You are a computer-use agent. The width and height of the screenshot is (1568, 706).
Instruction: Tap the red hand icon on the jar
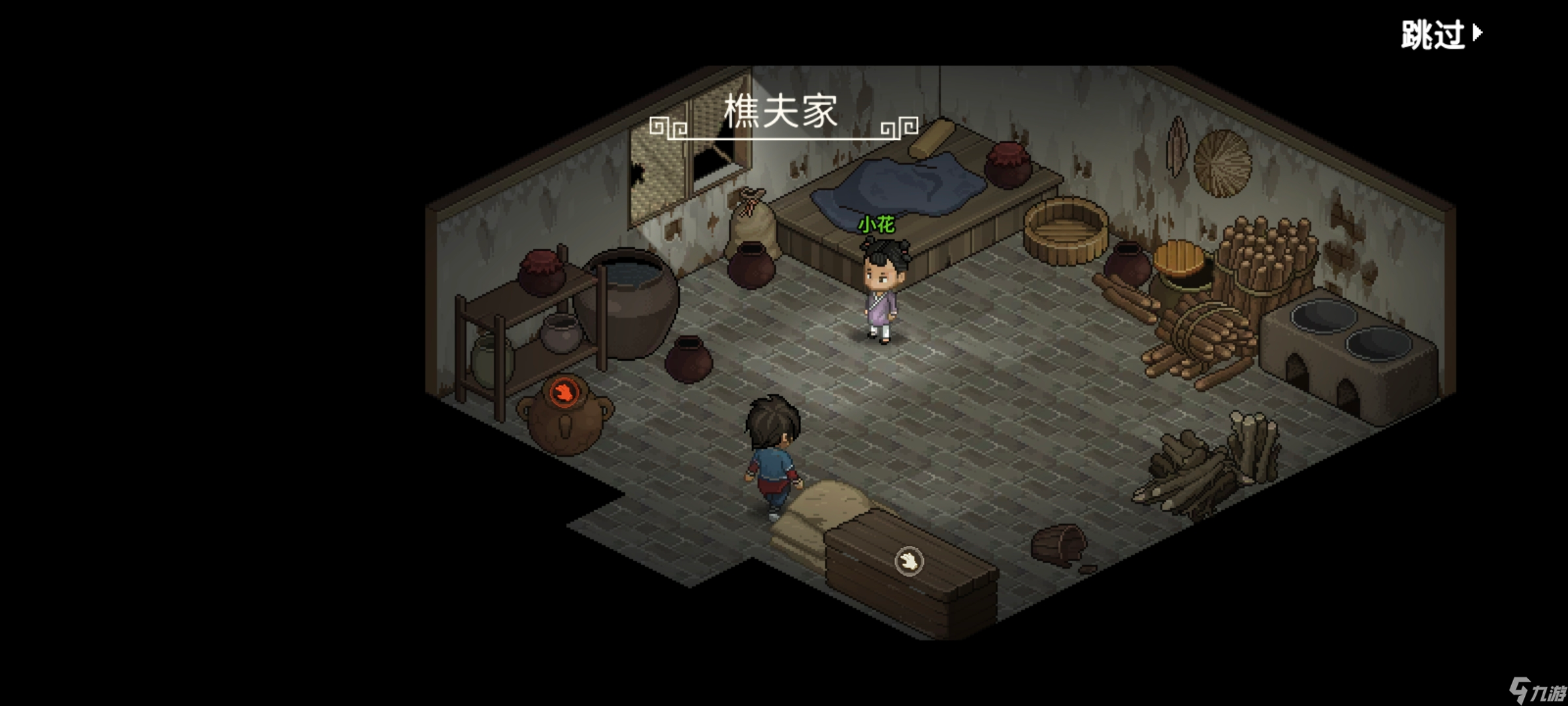(564, 392)
